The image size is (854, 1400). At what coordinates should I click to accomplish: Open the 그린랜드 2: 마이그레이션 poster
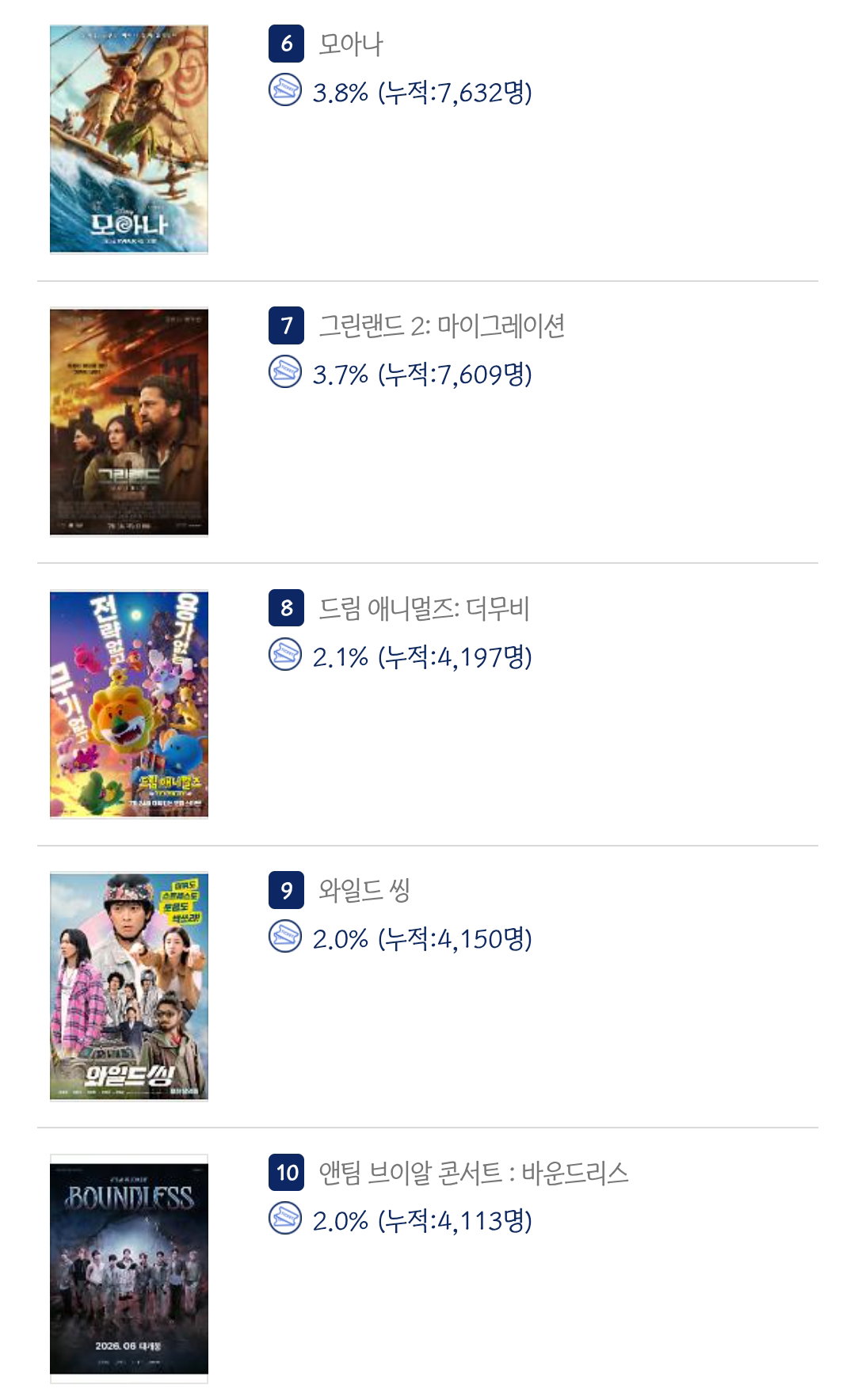tap(129, 422)
